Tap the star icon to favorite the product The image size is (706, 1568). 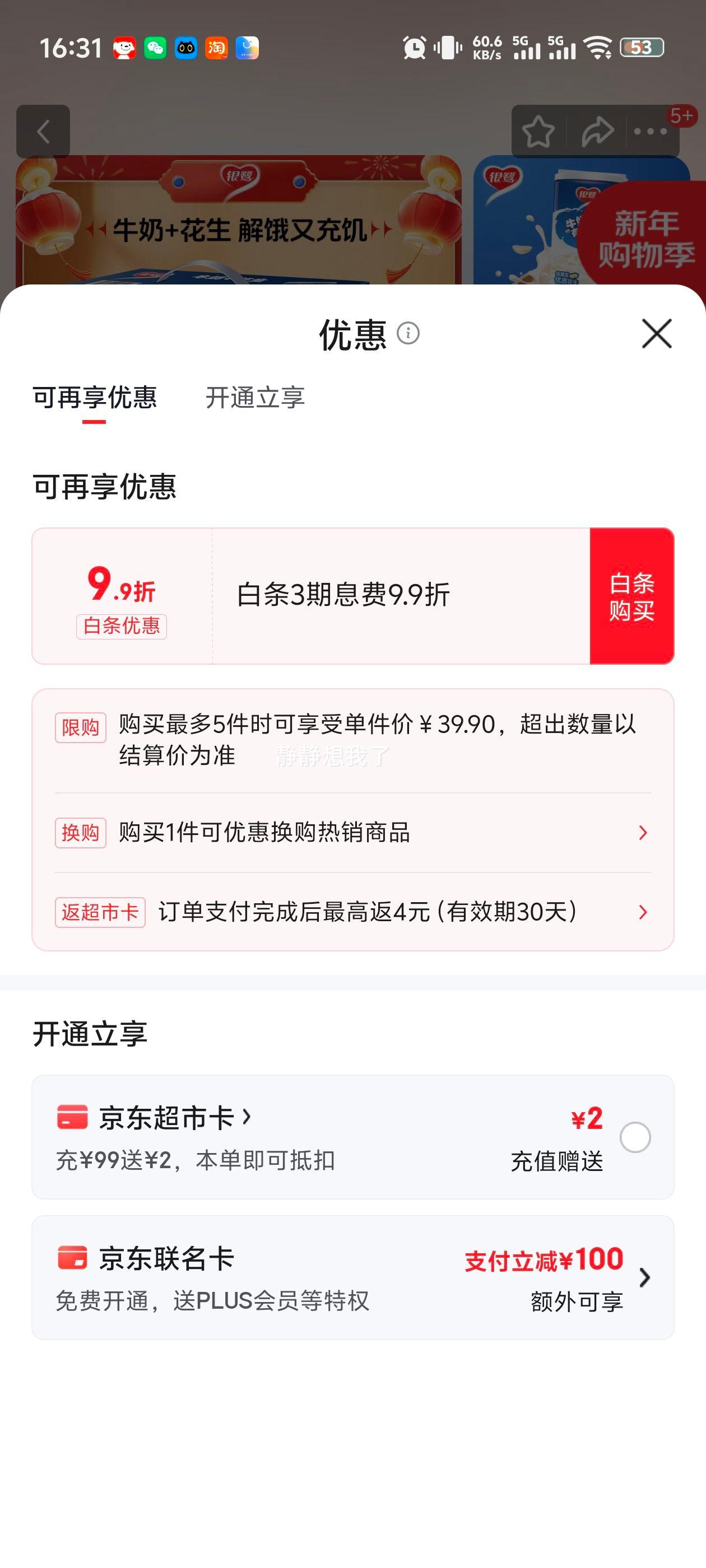(540, 130)
